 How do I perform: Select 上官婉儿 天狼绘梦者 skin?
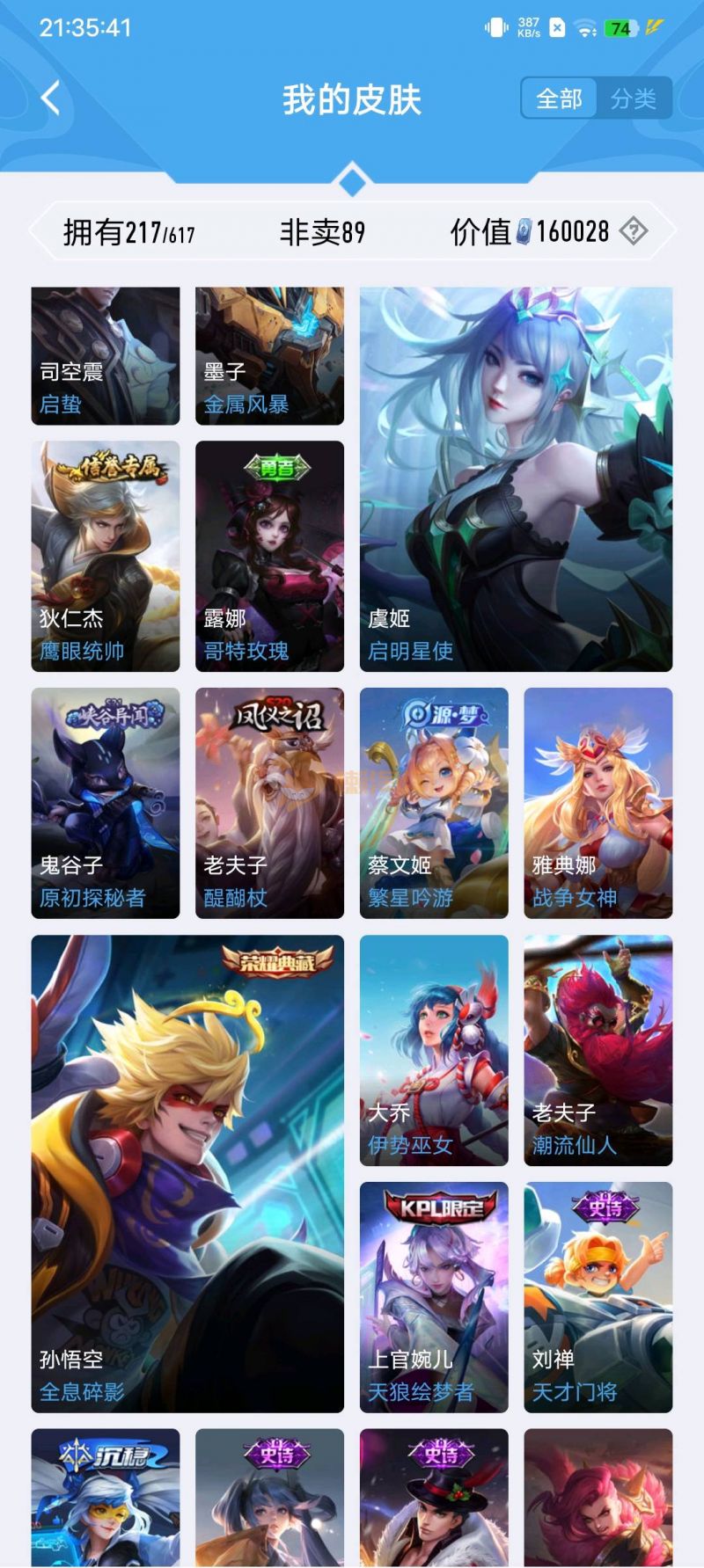click(x=434, y=1297)
